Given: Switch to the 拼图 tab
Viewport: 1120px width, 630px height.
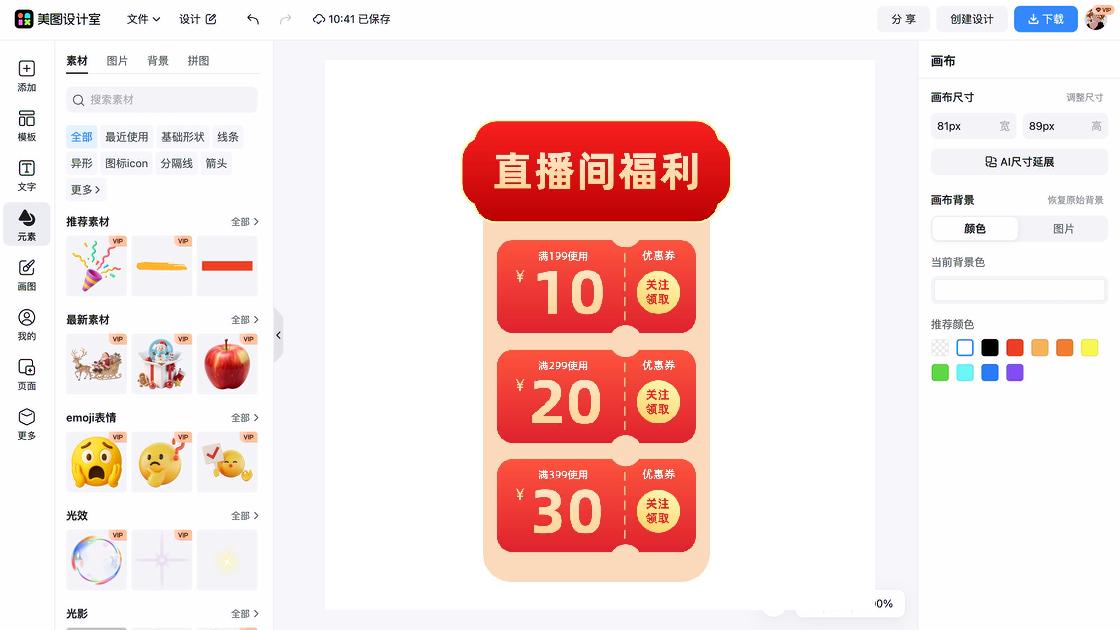Looking at the screenshot, I should [198, 61].
